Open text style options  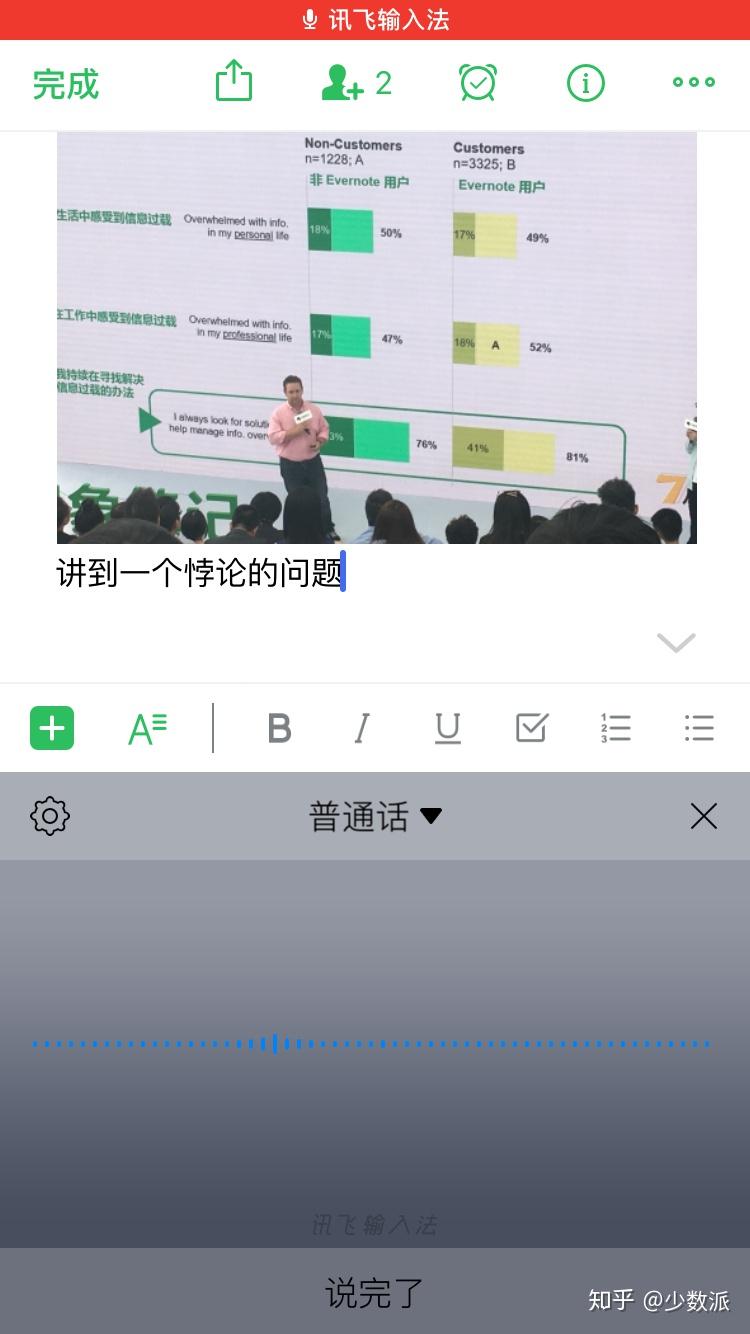click(147, 728)
